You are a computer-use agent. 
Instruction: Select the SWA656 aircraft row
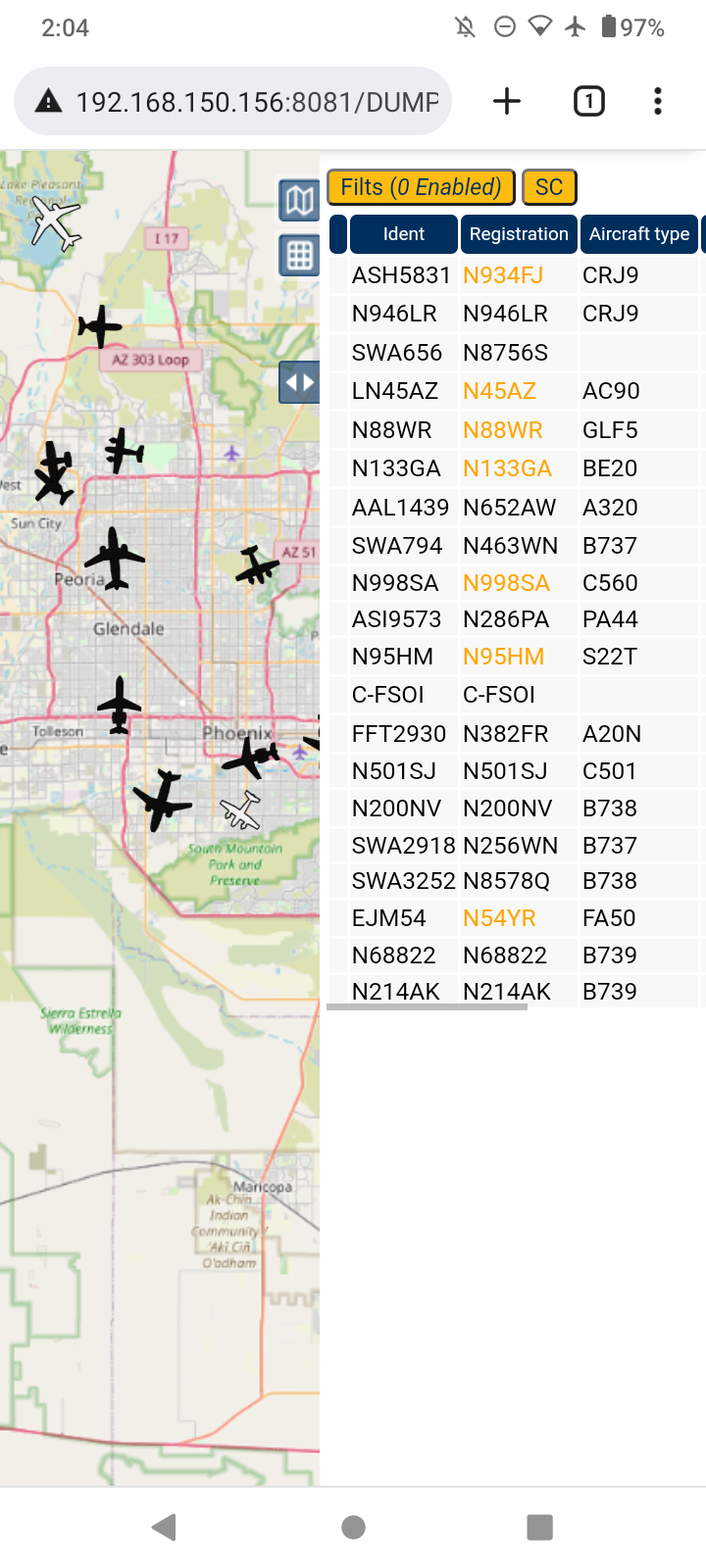516,353
